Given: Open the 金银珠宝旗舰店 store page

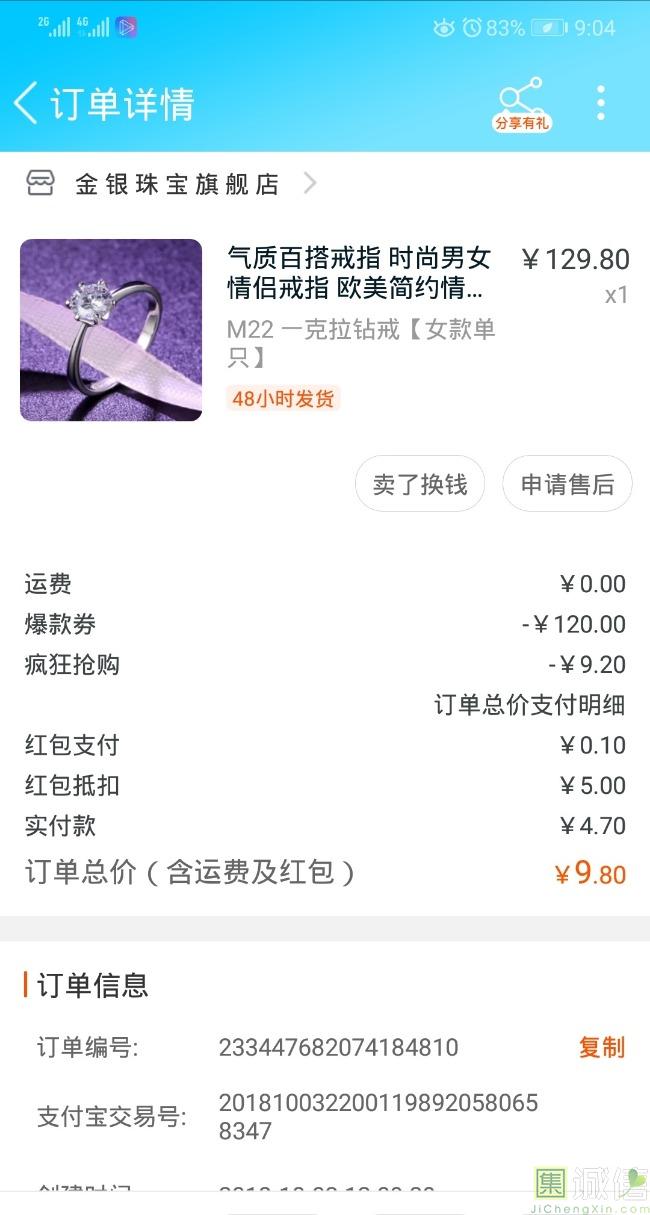Looking at the screenshot, I should pos(177,184).
